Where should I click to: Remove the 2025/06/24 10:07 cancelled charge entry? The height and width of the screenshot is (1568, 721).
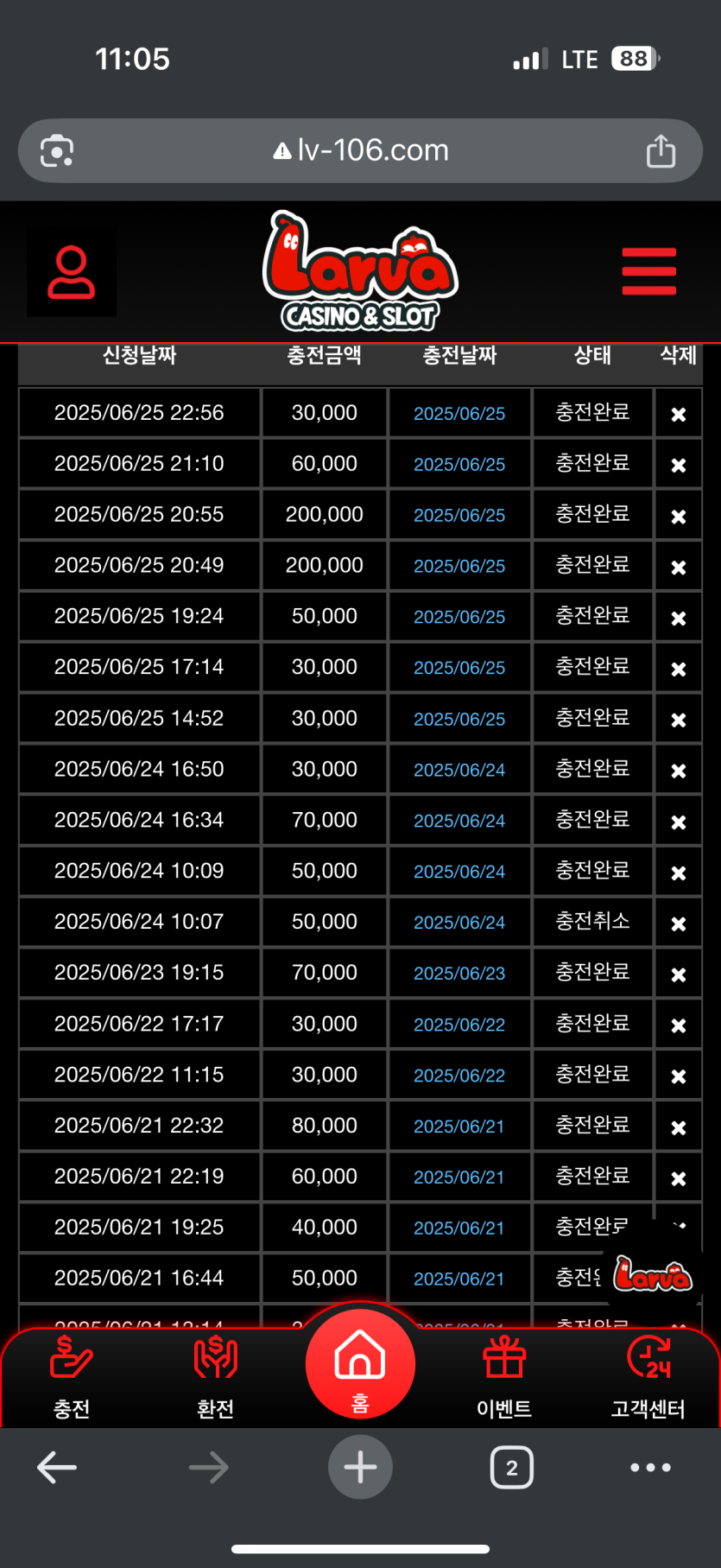click(679, 924)
